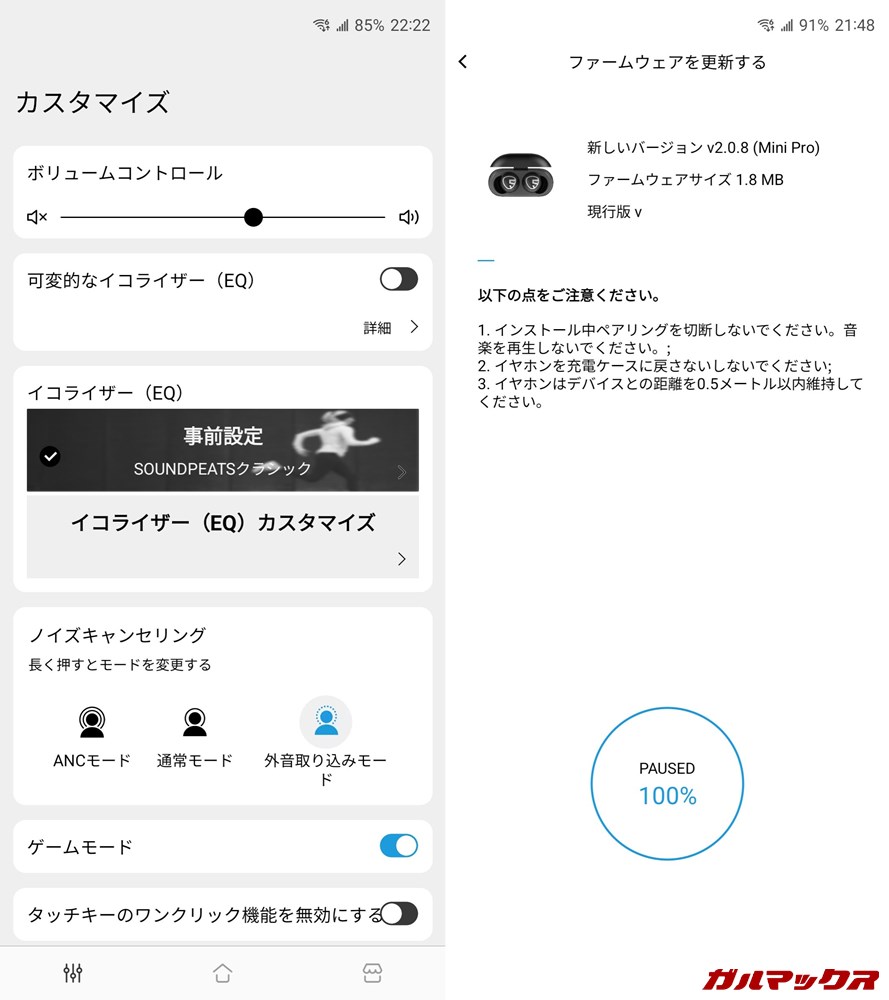Mute using the volume-off speaker icon
Viewport: 889px width, 1000px height.
coord(37,217)
